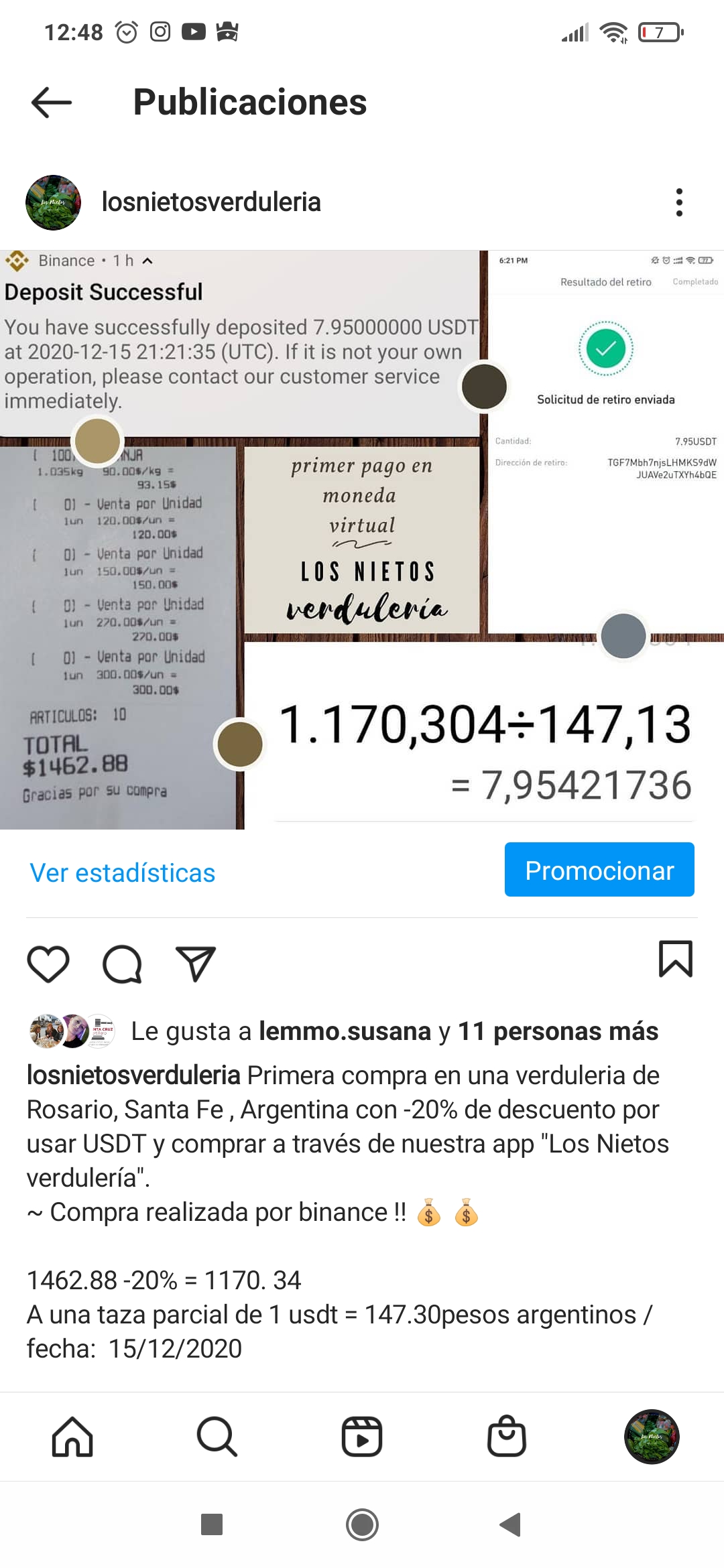The height and width of the screenshot is (1568, 724).
Task: Go to the Home tab
Action: [72, 1437]
